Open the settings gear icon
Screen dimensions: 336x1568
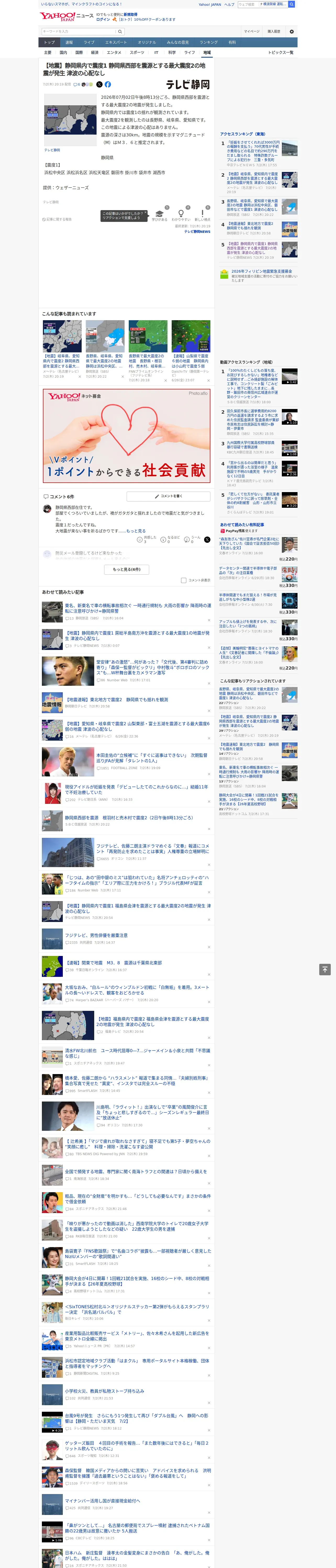tap(292, 32)
